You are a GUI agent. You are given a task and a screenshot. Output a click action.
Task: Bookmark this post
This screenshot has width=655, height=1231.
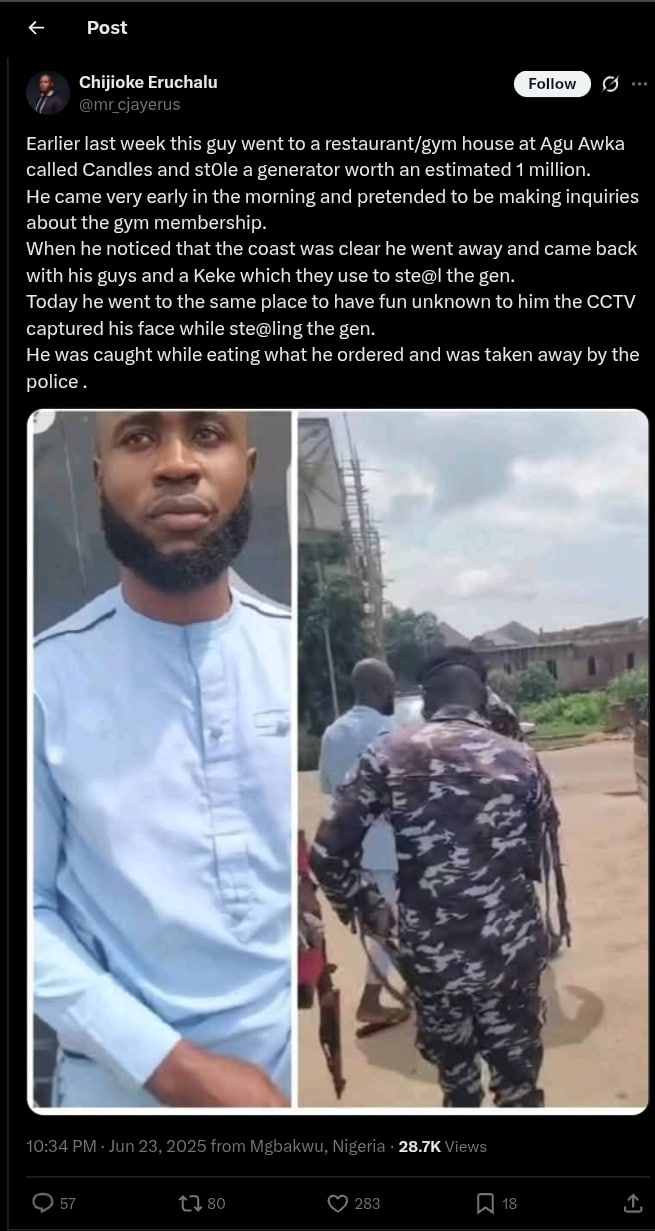coord(484,1203)
